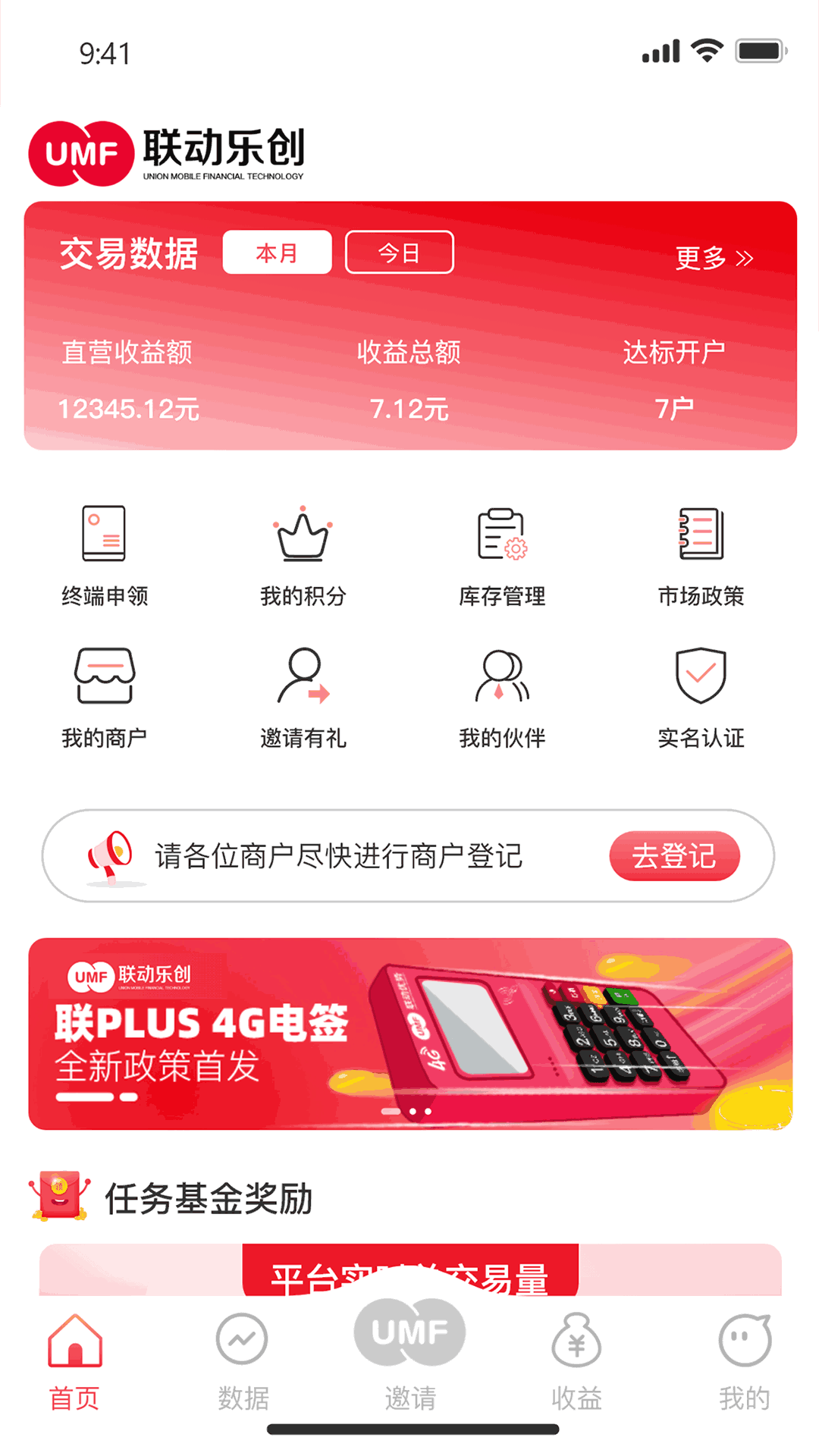
Task: Open 更多 transaction data
Action: 714,258
